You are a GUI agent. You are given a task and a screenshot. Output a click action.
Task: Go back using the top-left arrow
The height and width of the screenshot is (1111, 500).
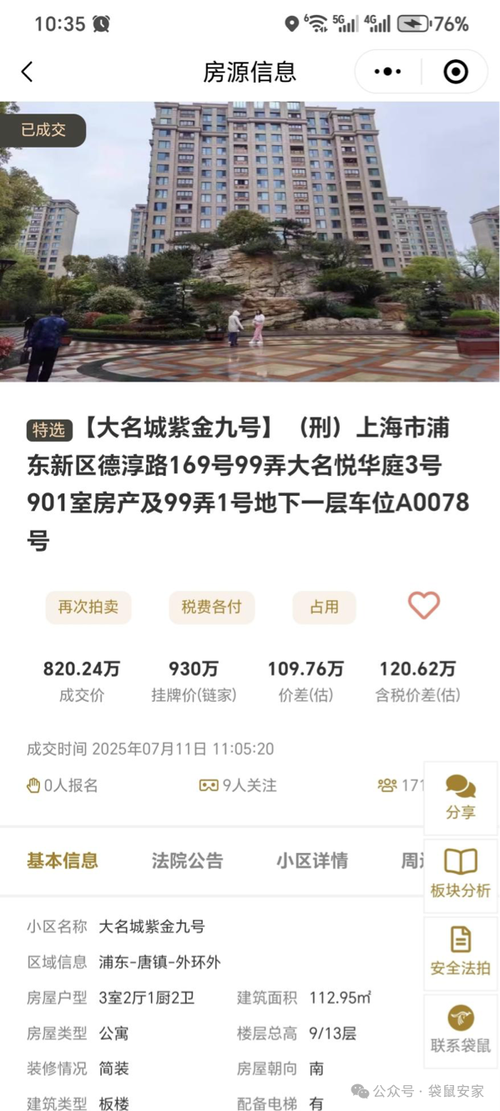click(x=27, y=72)
